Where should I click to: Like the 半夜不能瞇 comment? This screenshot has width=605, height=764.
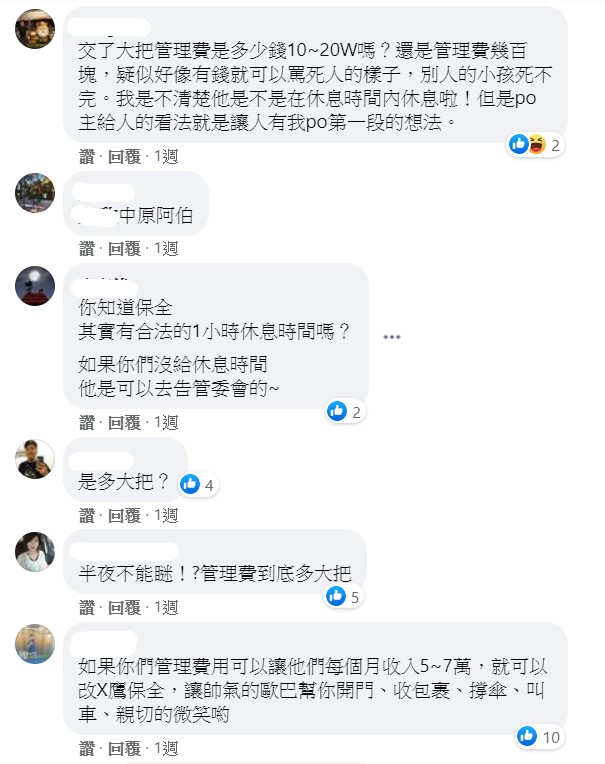(86, 607)
